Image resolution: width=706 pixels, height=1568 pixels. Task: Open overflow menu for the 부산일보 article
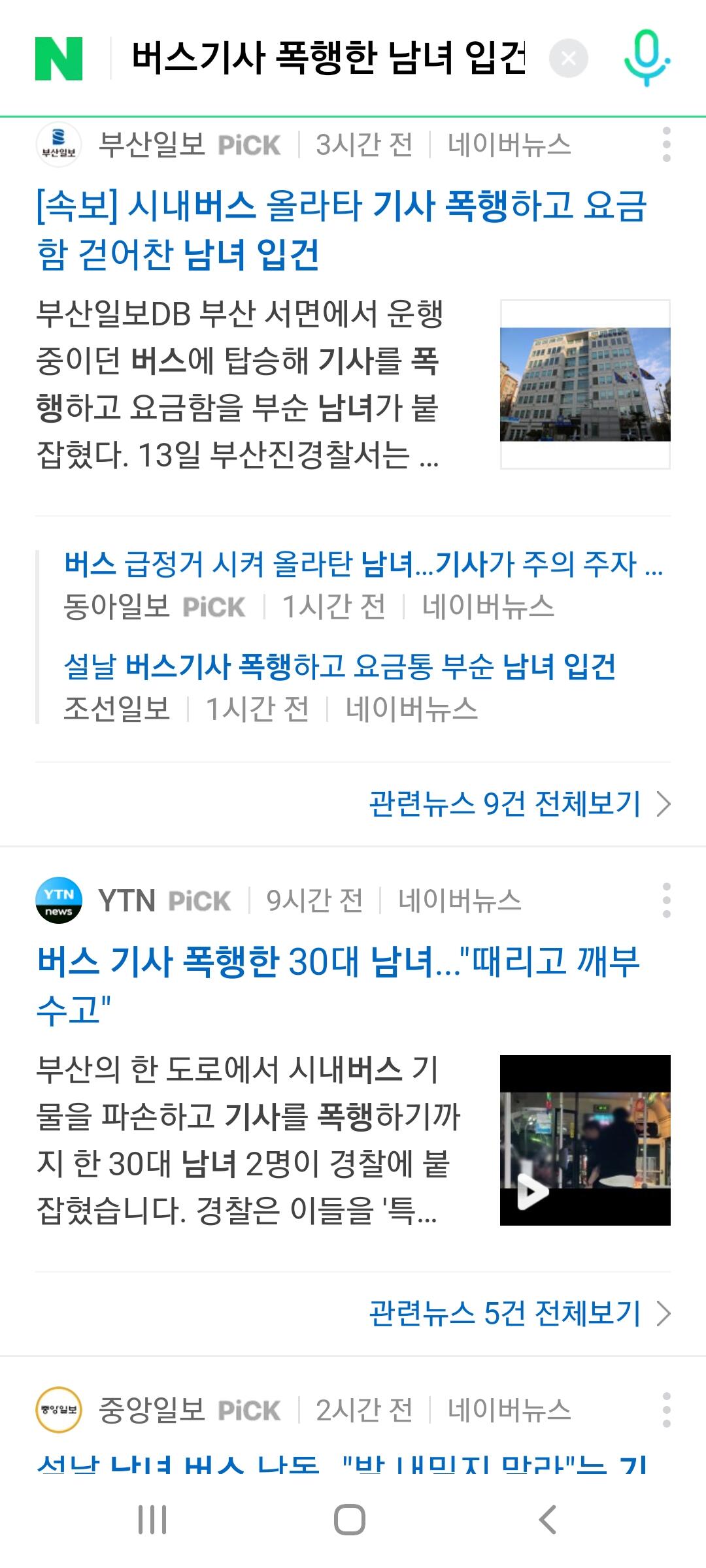click(666, 144)
